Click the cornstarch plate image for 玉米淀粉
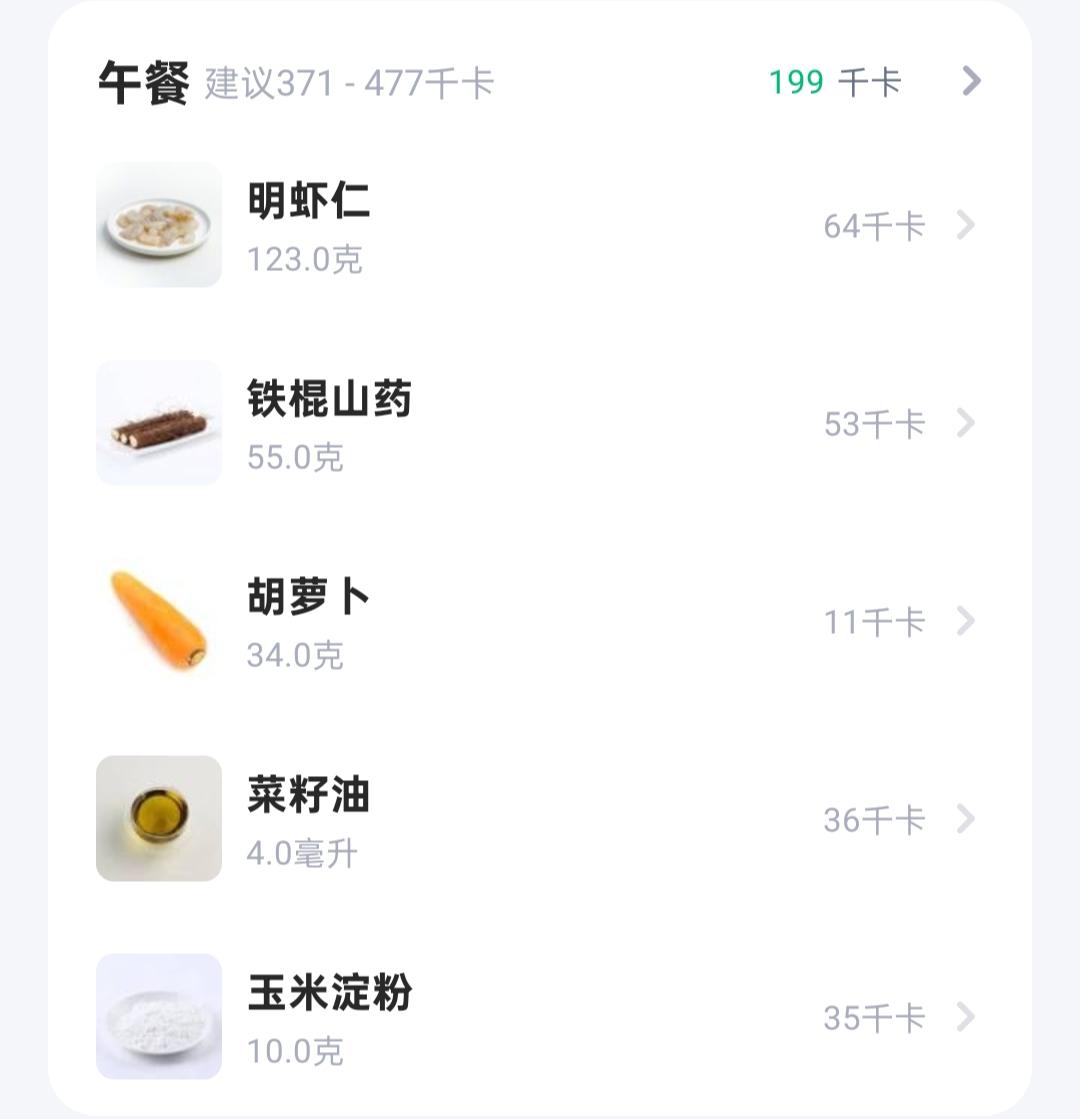Image resolution: width=1080 pixels, height=1119 pixels. [158, 1017]
